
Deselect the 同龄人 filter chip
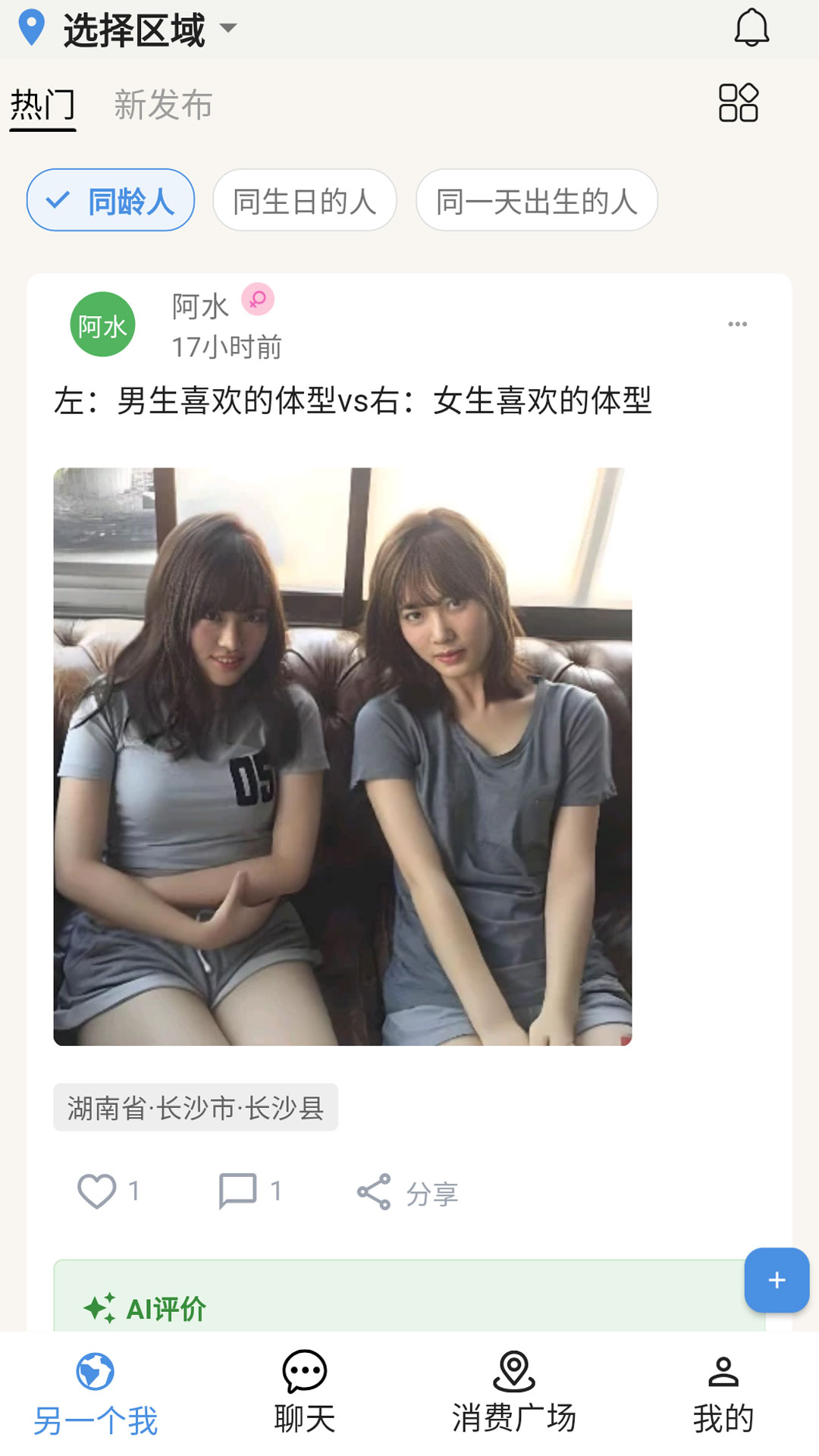pyautogui.click(x=111, y=200)
